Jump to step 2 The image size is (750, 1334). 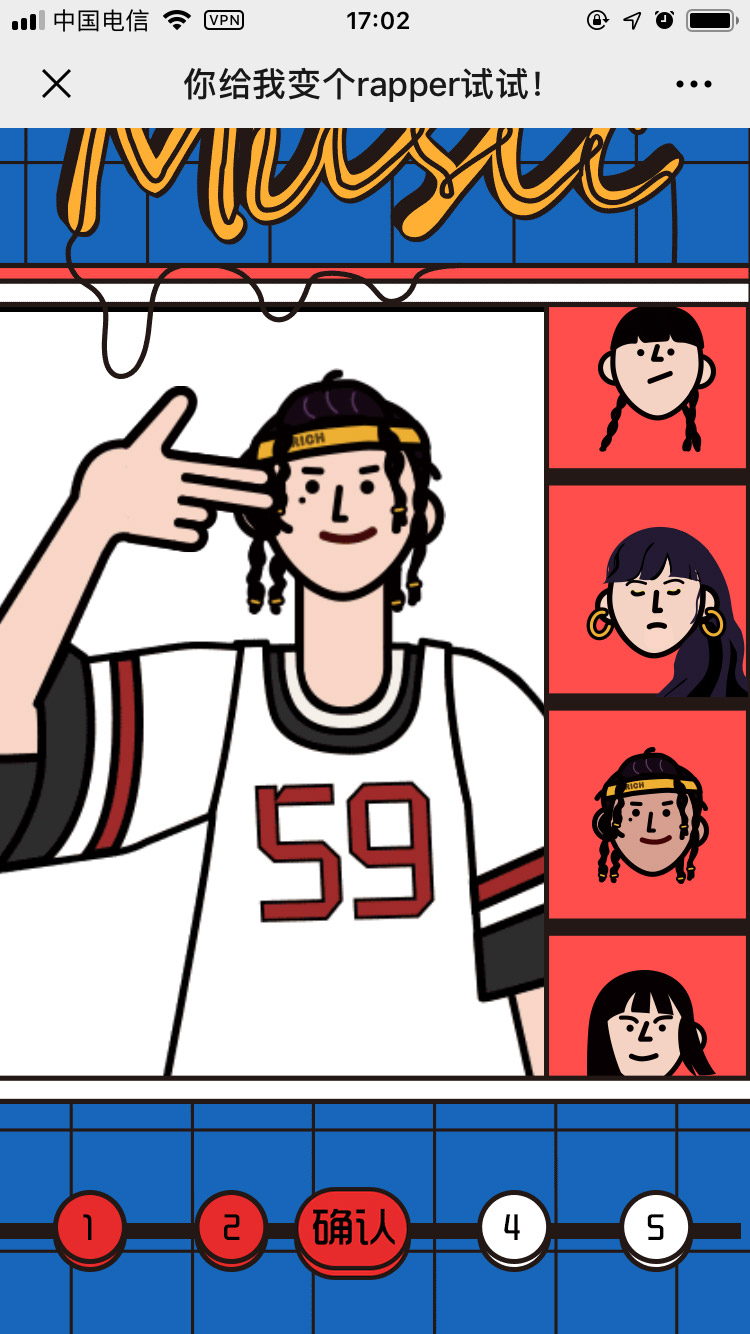[x=231, y=1227]
